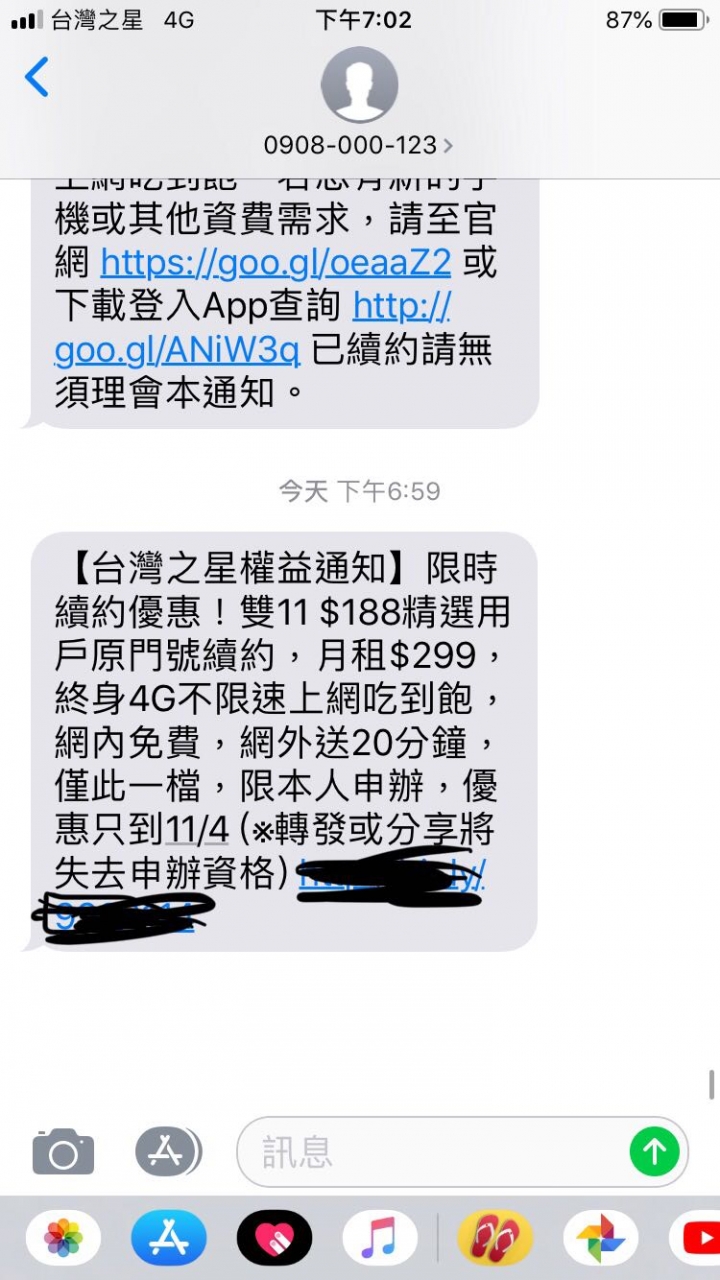Open the Google Photos pinwheel app
This screenshot has width=720, height=1280.
point(600,1238)
